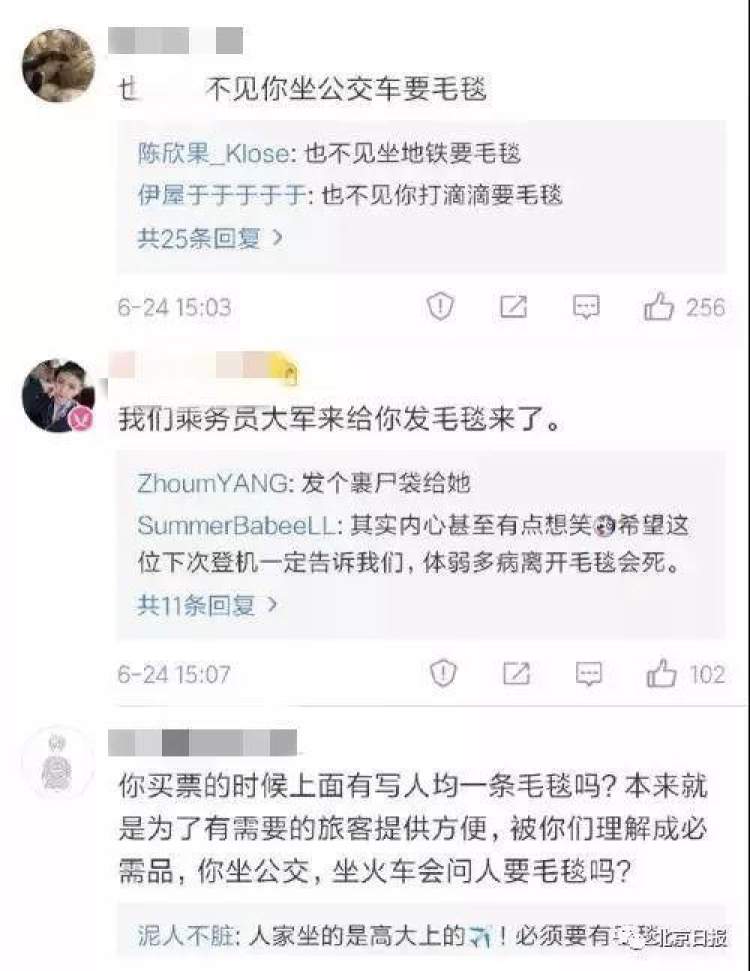Reply to the 6-24 15:03 comment
The height and width of the screenshot is (971, 750).
[x=586, y=307]
